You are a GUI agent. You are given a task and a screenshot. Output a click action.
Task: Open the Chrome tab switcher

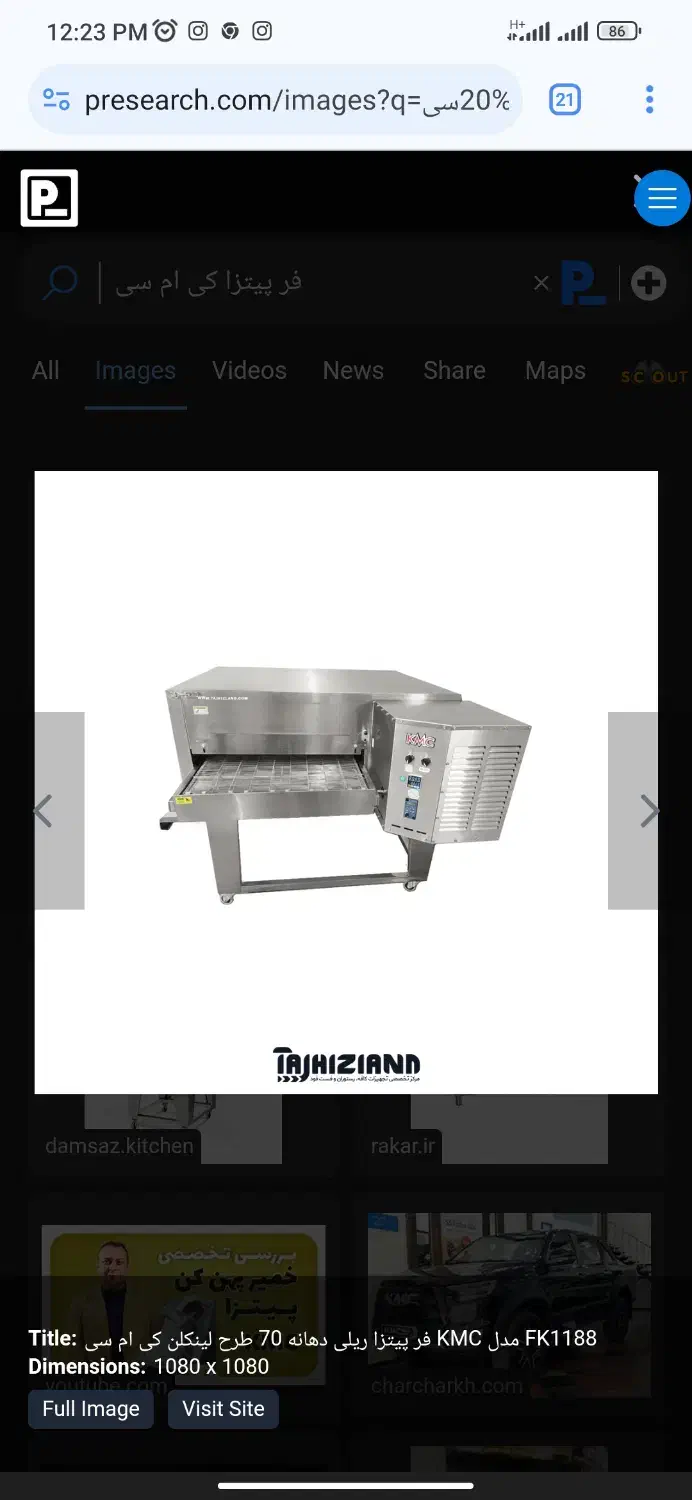click(x=565, y=100)
